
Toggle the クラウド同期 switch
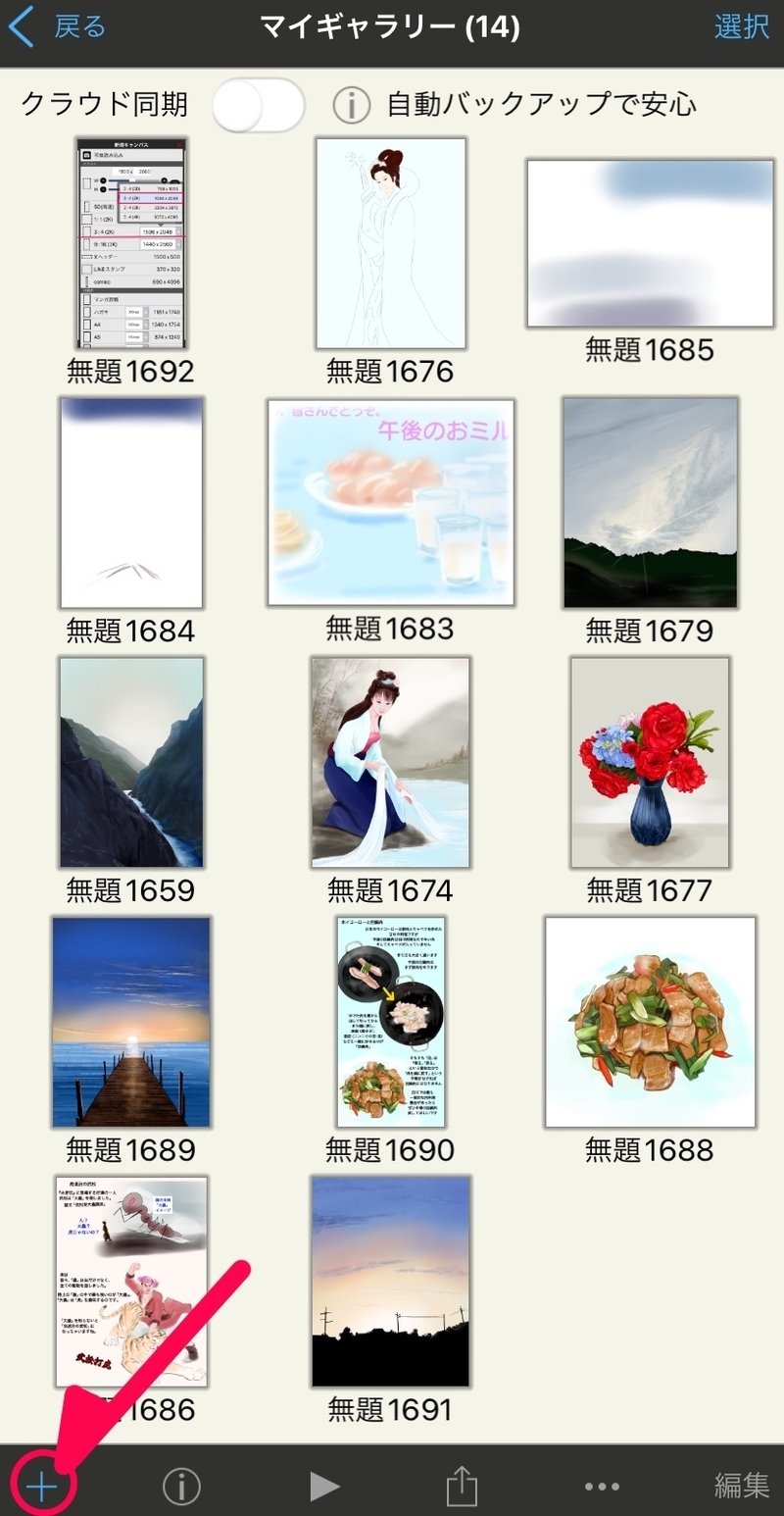[x=259, y=104]
